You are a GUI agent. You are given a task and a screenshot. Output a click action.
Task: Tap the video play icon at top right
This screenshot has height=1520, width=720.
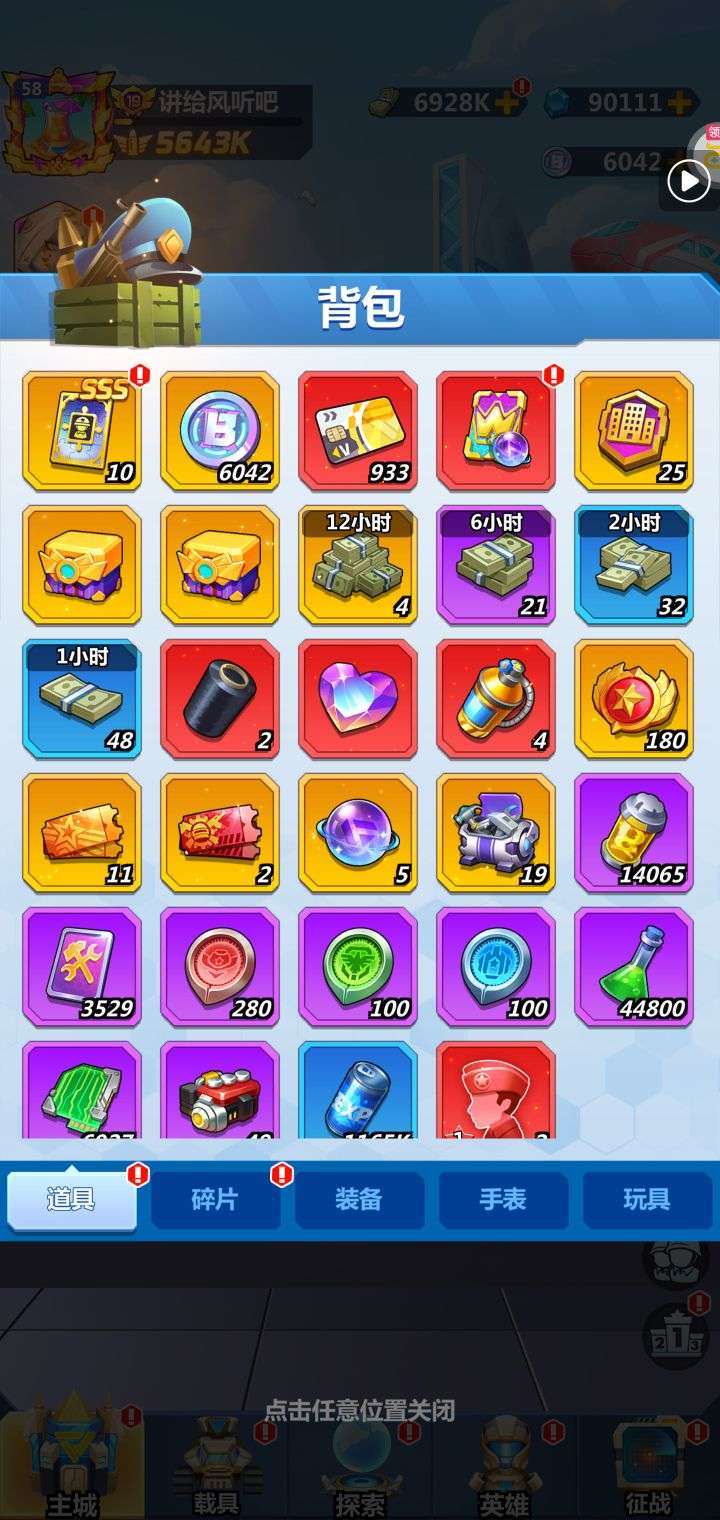(x=689, y=182)
